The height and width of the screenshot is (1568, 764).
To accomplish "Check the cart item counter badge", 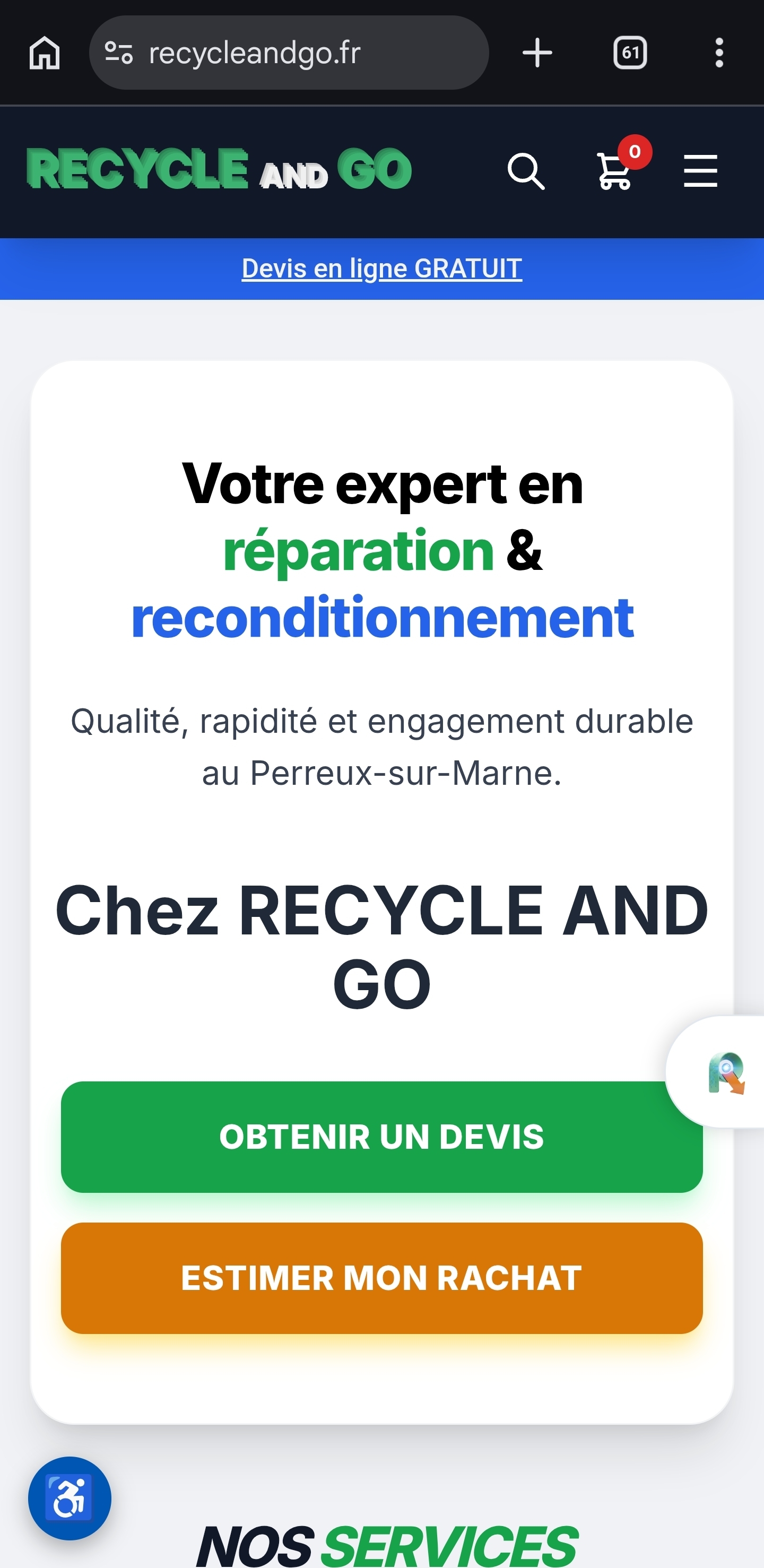I will coord(635,153).
